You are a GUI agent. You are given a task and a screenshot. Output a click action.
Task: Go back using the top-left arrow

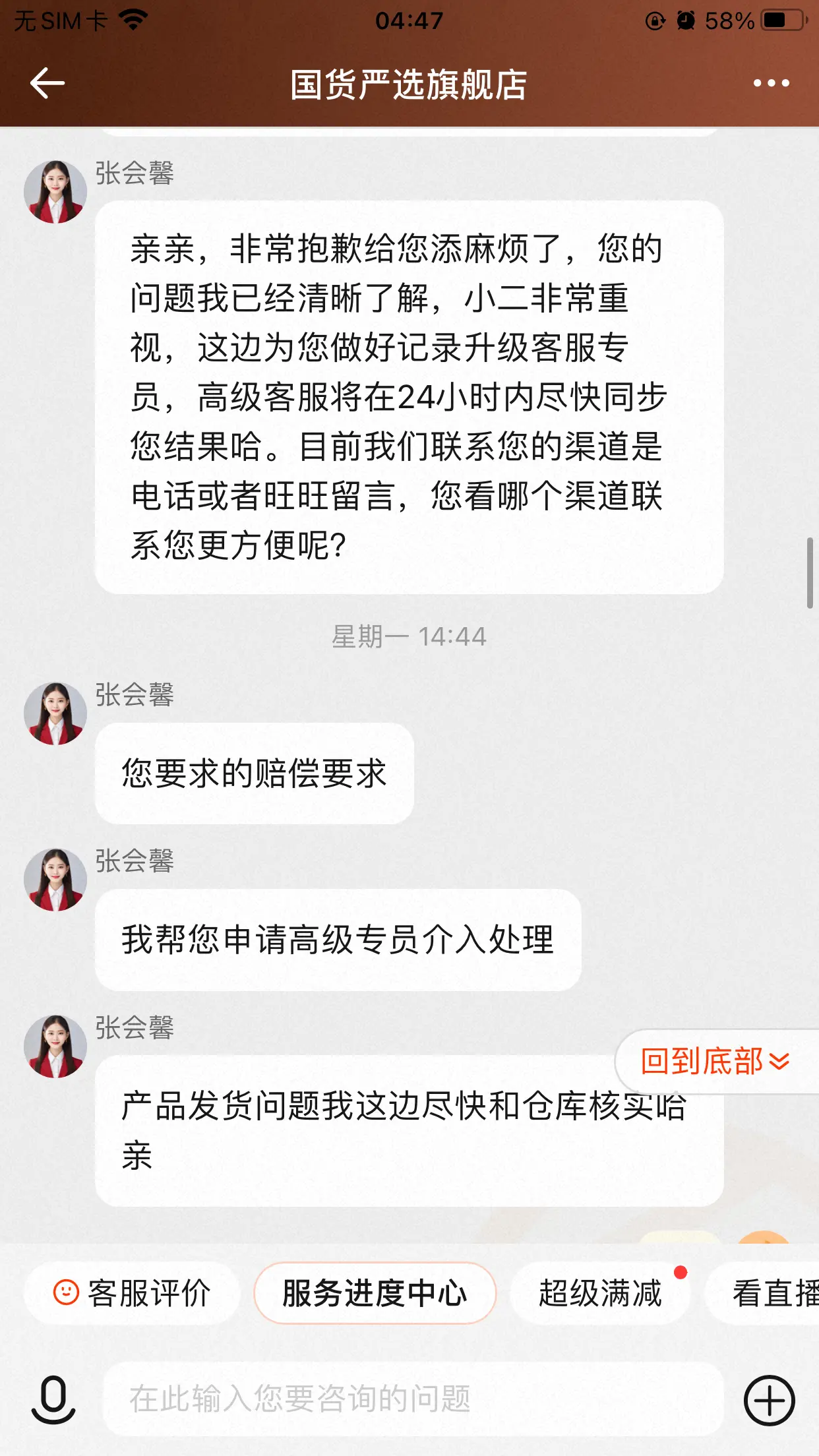[47, 84]
